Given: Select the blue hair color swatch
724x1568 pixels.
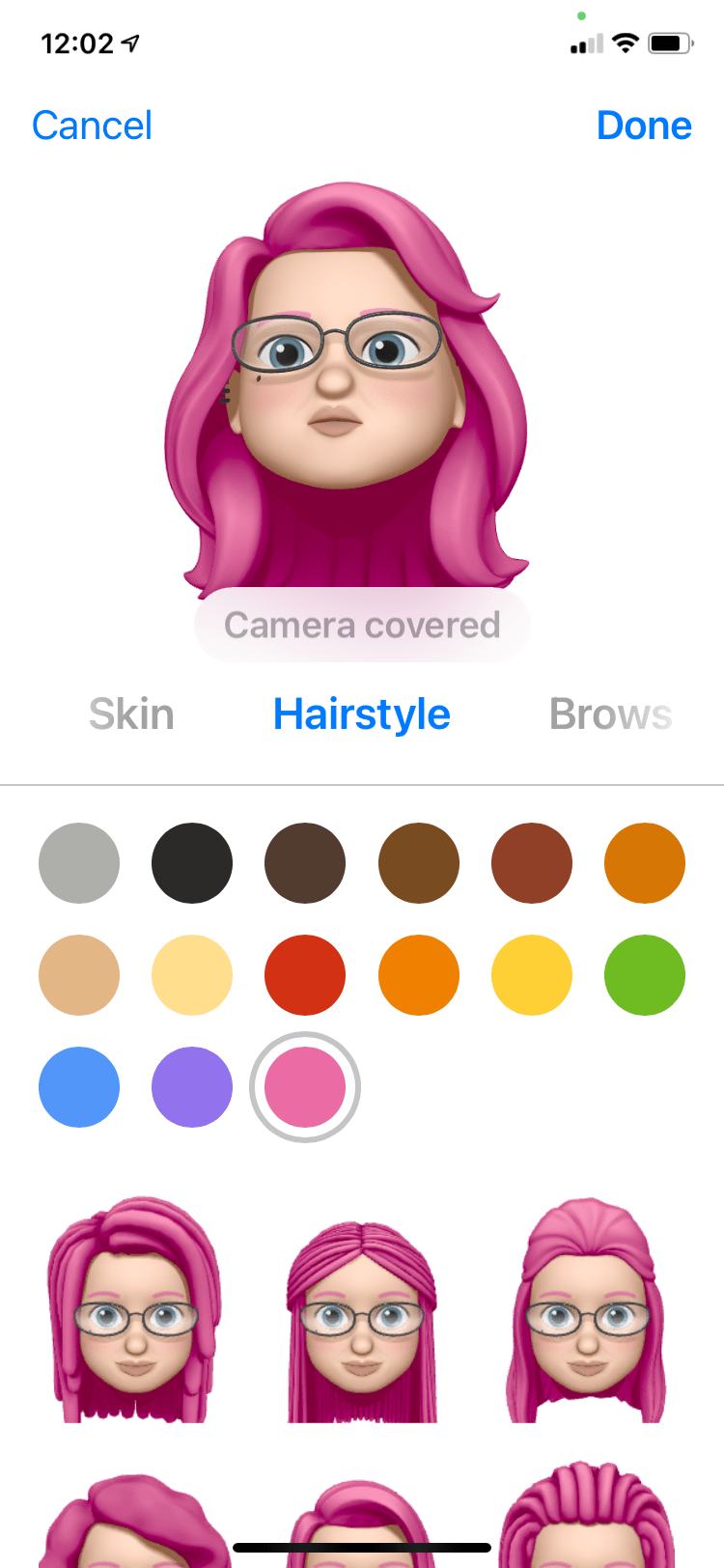Looking at the screenshot, I should coord(79,1087).
